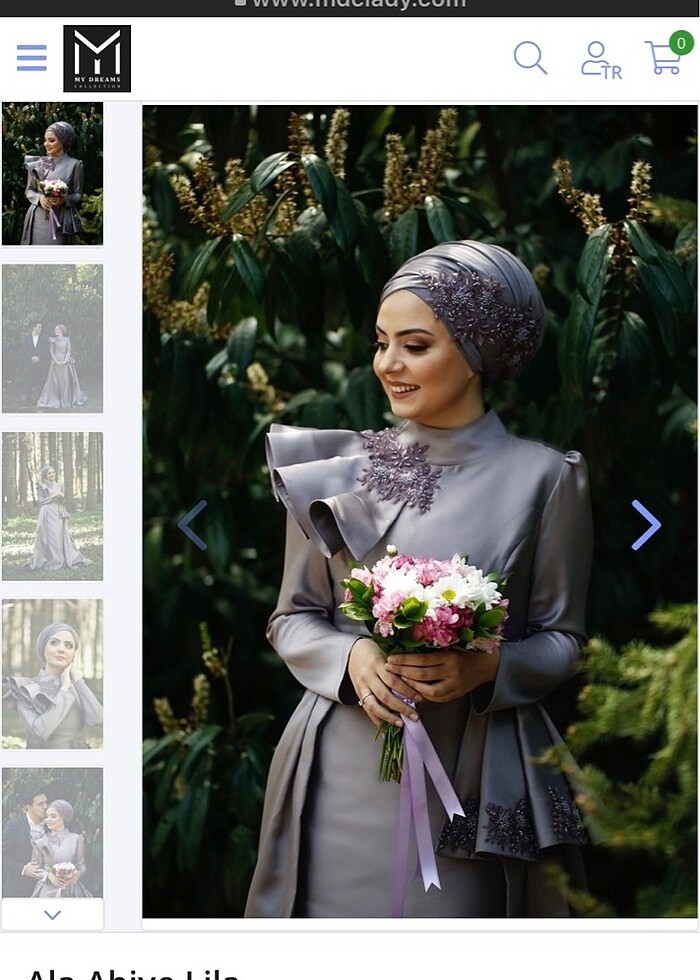Expand more thumbnails with down chevron

52,914
